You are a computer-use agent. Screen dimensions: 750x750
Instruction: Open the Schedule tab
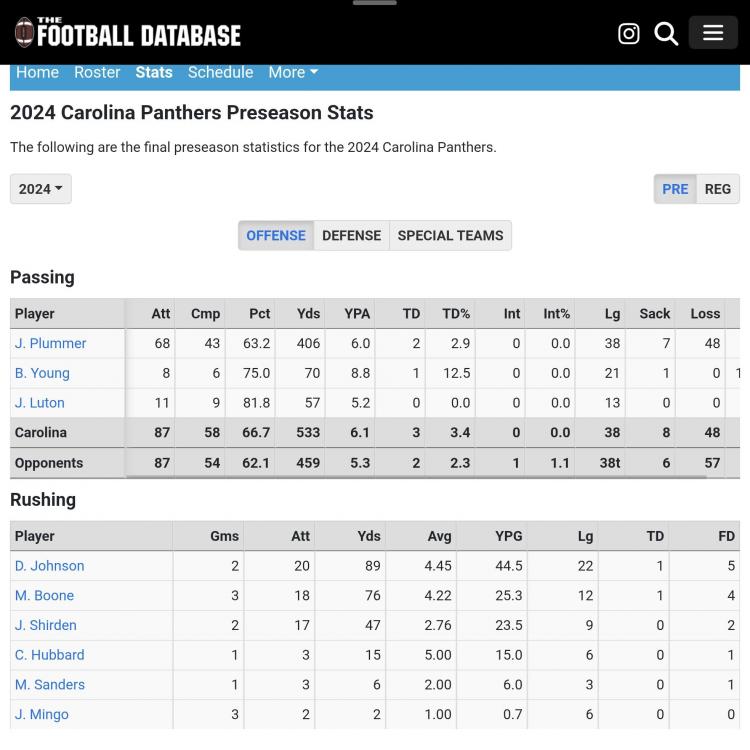pyautogui.click(x=220, y=72)
